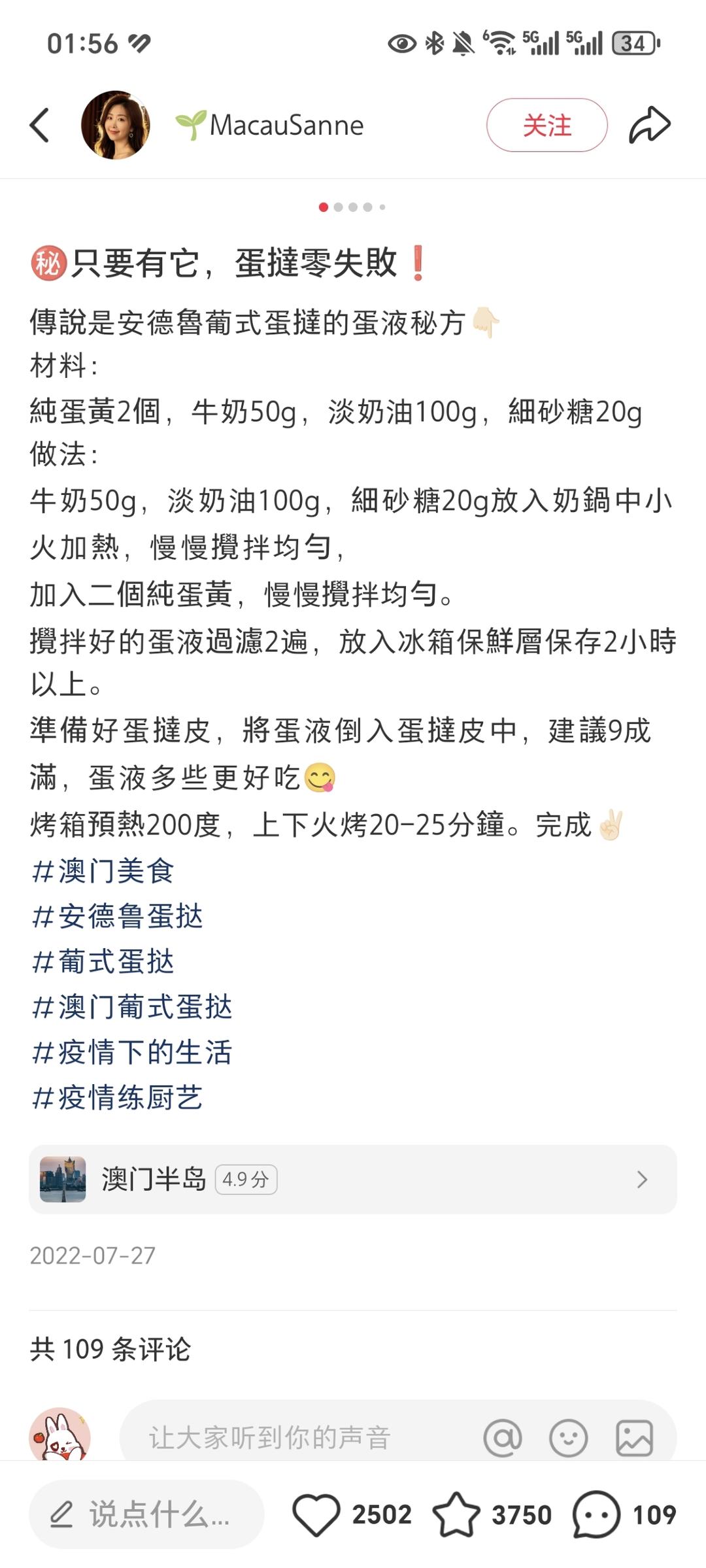Toggle follow for MacauSanne
The height and width of the screenshot is (1568, 706).
coord(548,124)
